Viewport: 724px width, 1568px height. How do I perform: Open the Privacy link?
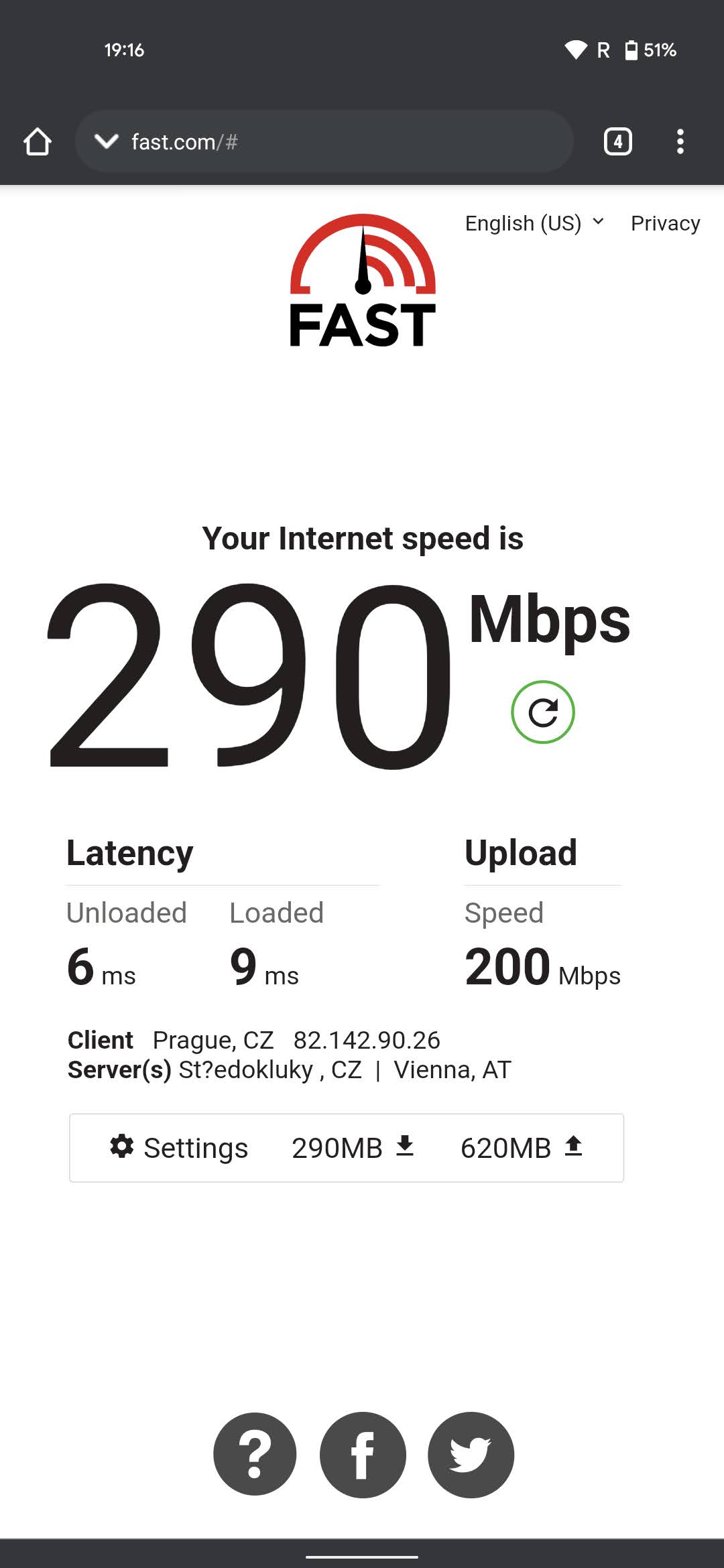click(x=665, y=223)
